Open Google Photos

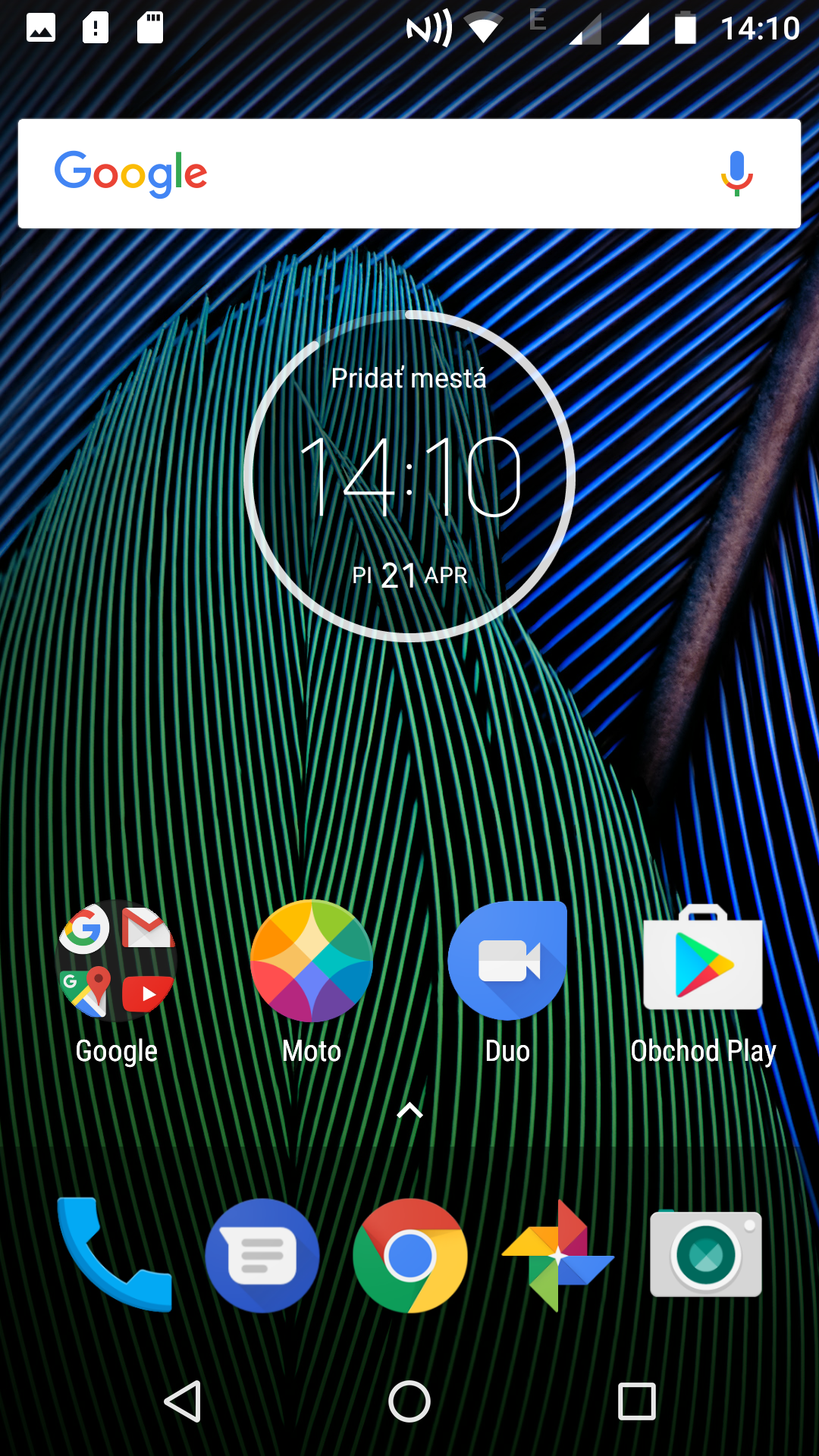click(x=557, y=1256)
